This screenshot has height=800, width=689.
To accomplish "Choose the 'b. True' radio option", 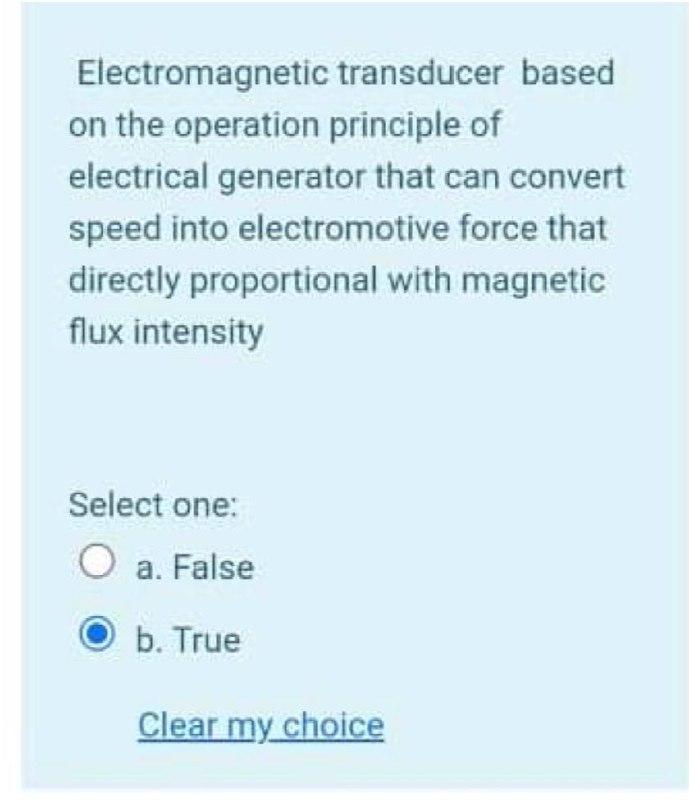I will coord(96,637).
